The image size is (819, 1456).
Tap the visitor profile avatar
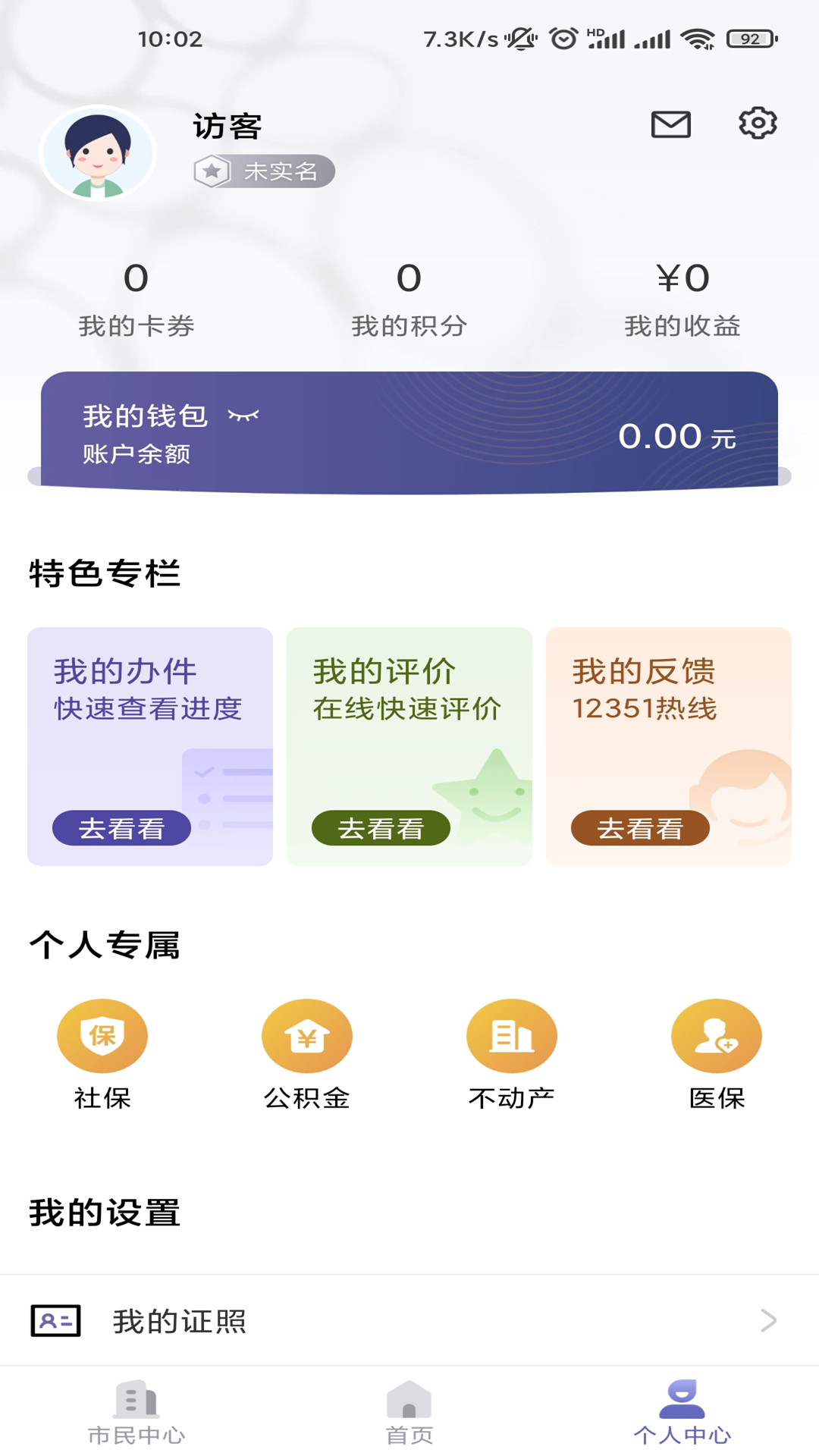coord(98,153)
